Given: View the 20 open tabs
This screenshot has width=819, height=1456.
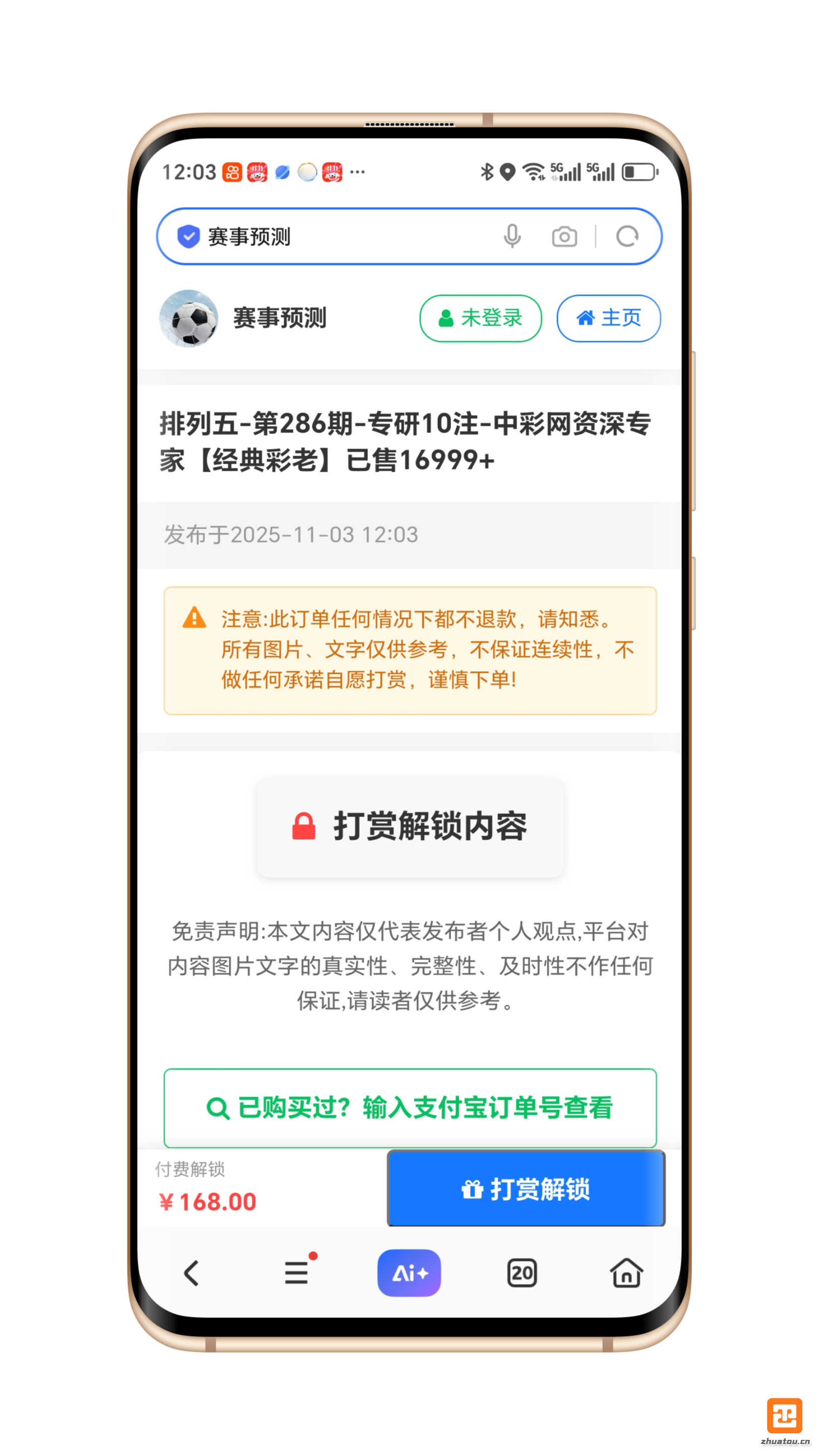Looking at the screenshot, I should [x=521, y=1274].
